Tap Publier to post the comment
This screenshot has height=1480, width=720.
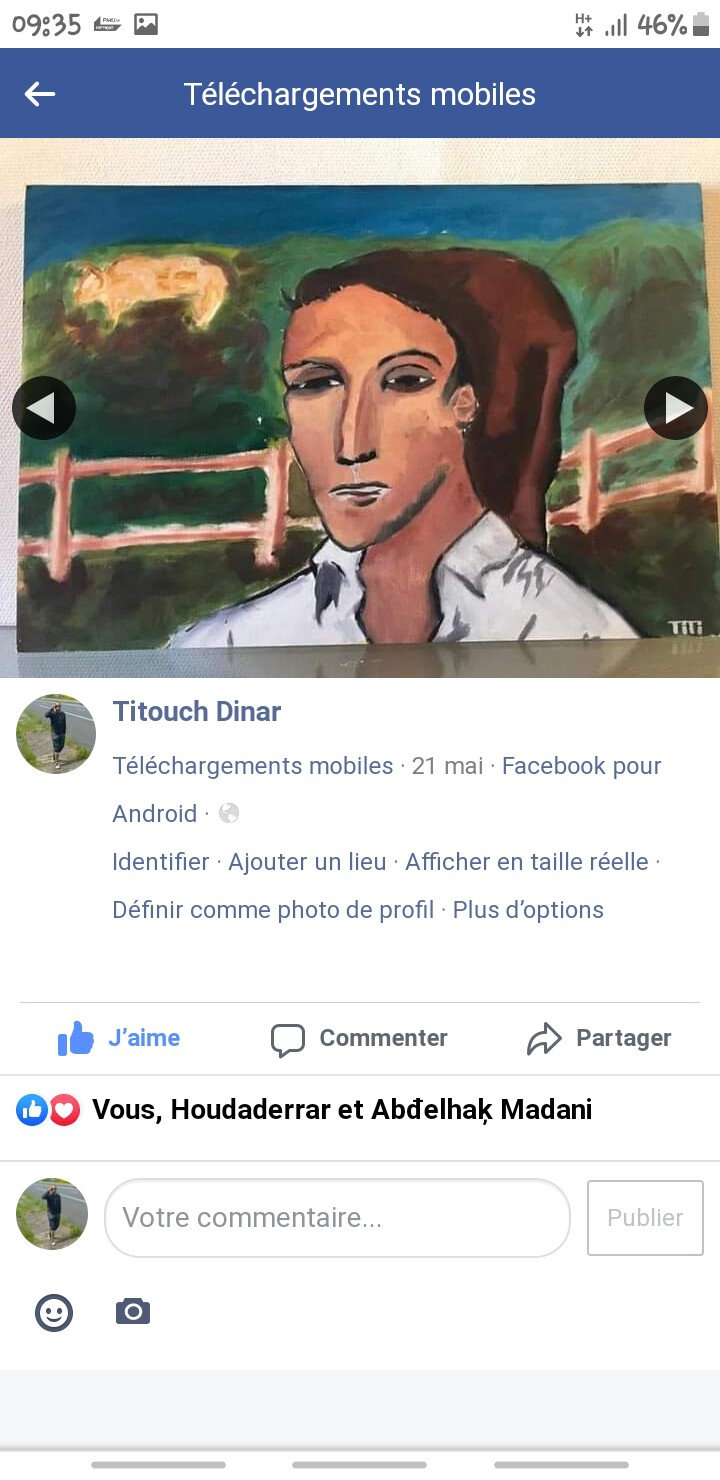tap(645, 1218)
